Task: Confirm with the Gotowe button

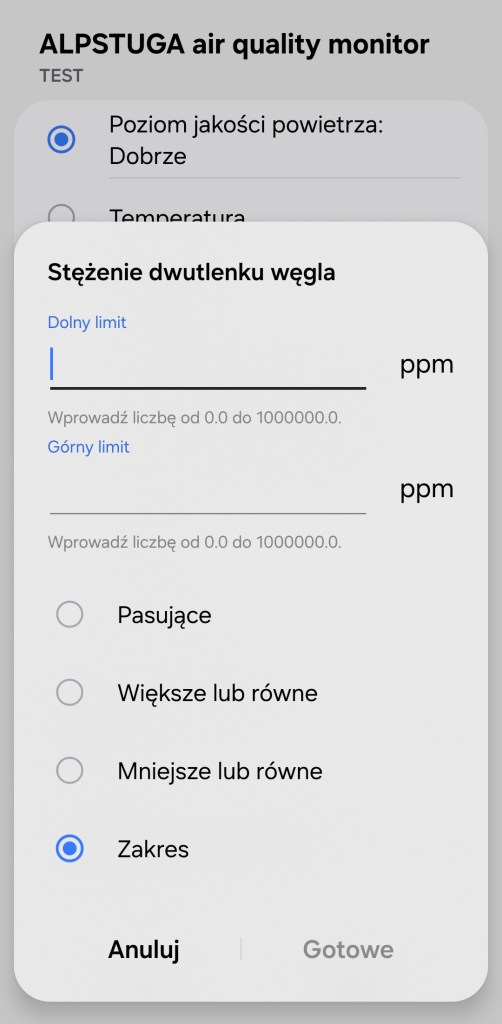Action: coord(348,950)
